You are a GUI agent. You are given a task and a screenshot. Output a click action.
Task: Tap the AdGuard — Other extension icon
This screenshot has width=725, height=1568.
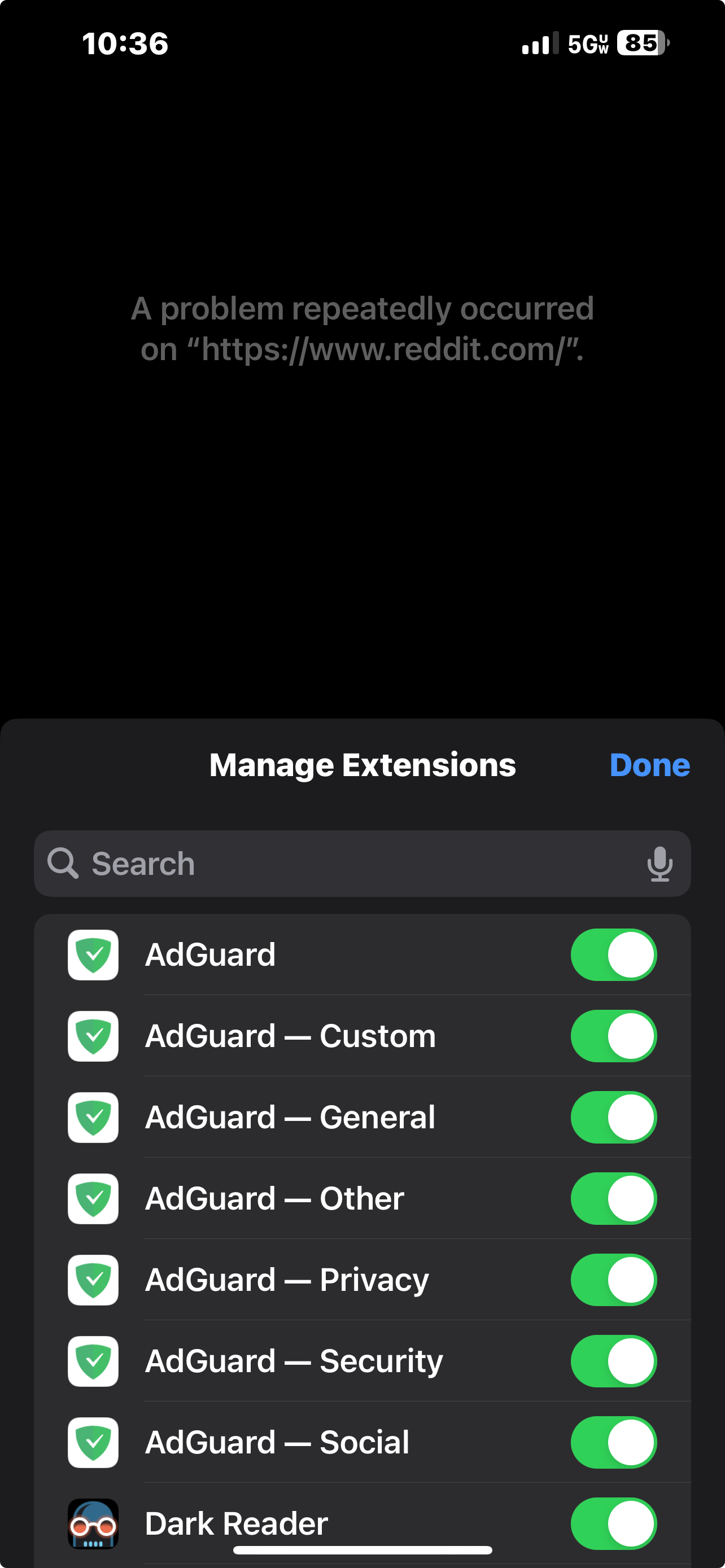click(x=93, y=1198)
